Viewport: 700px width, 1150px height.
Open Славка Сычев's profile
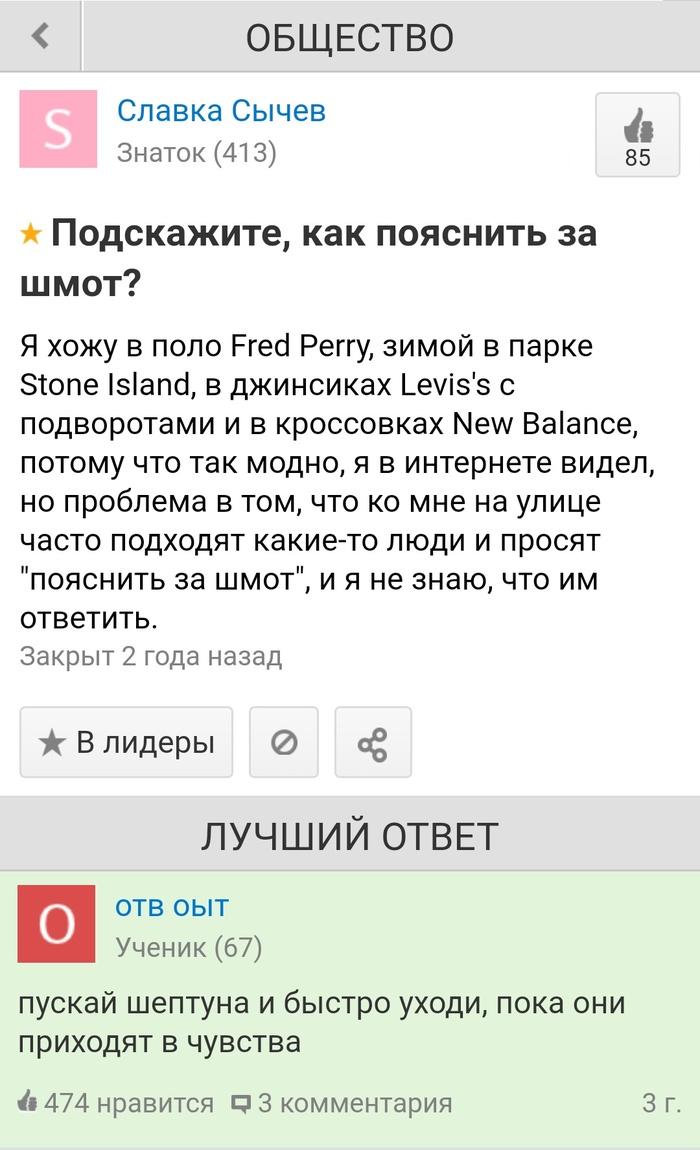(x=221, y=111)
